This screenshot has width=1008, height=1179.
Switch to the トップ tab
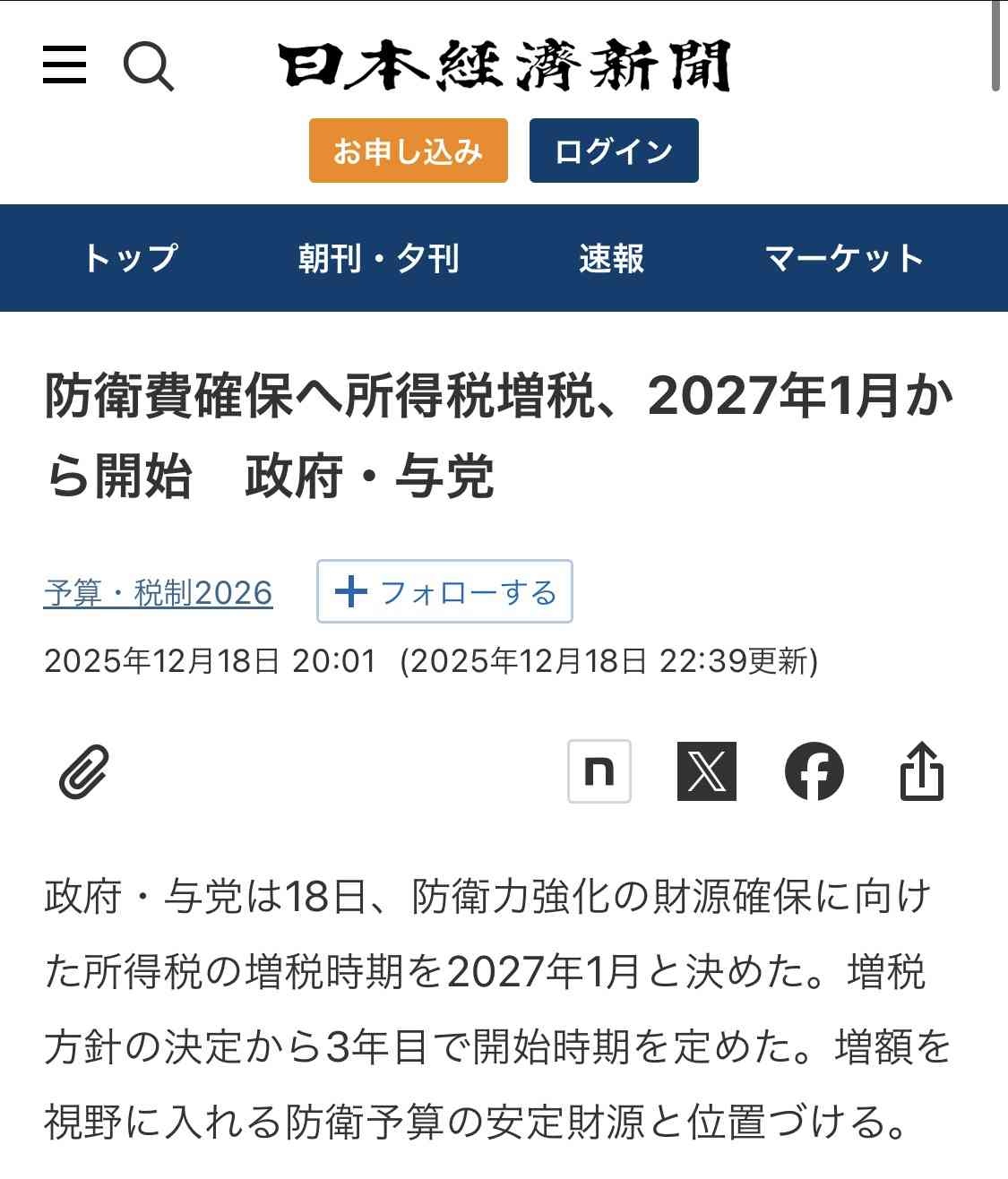click(131, 258)
